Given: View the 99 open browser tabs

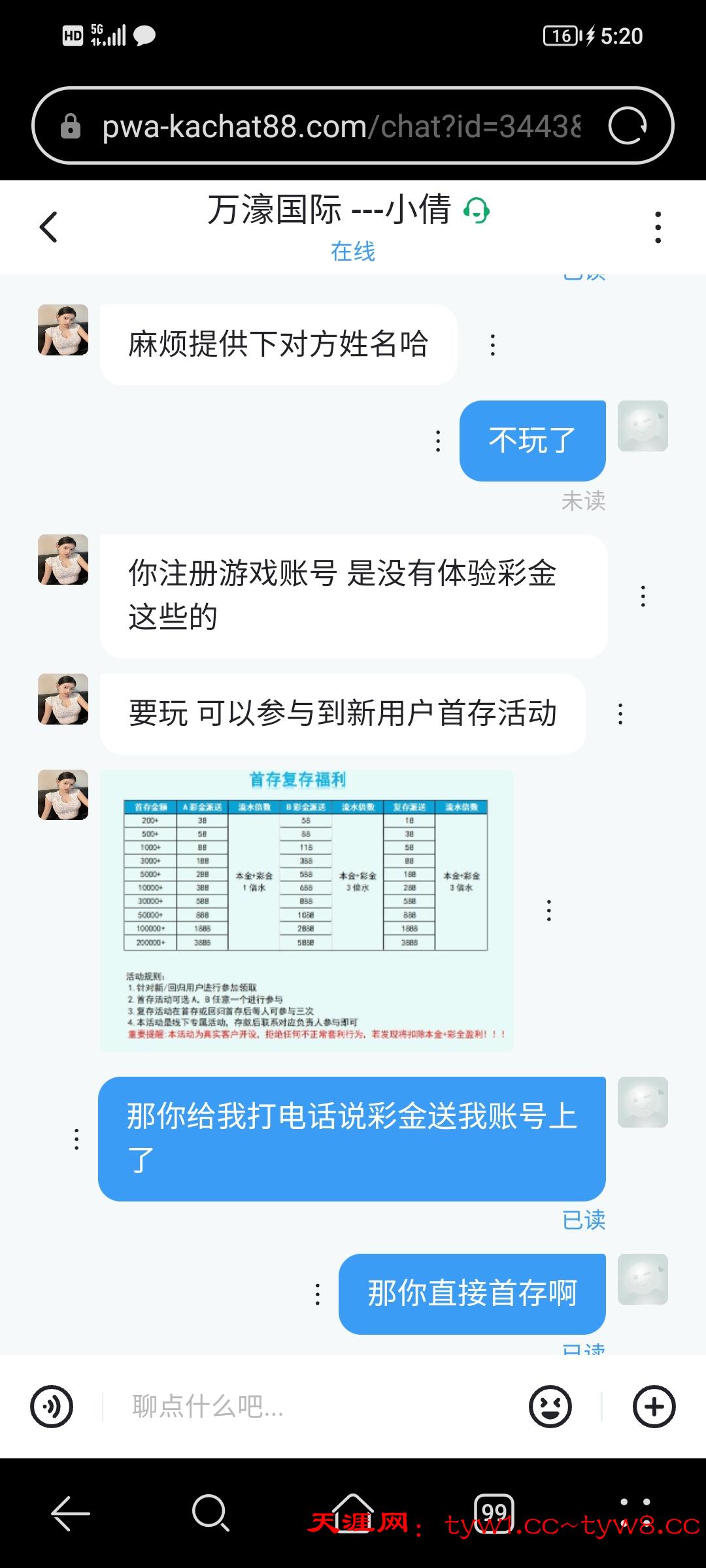Looking at the screenshot, I should click(494, 1512).
